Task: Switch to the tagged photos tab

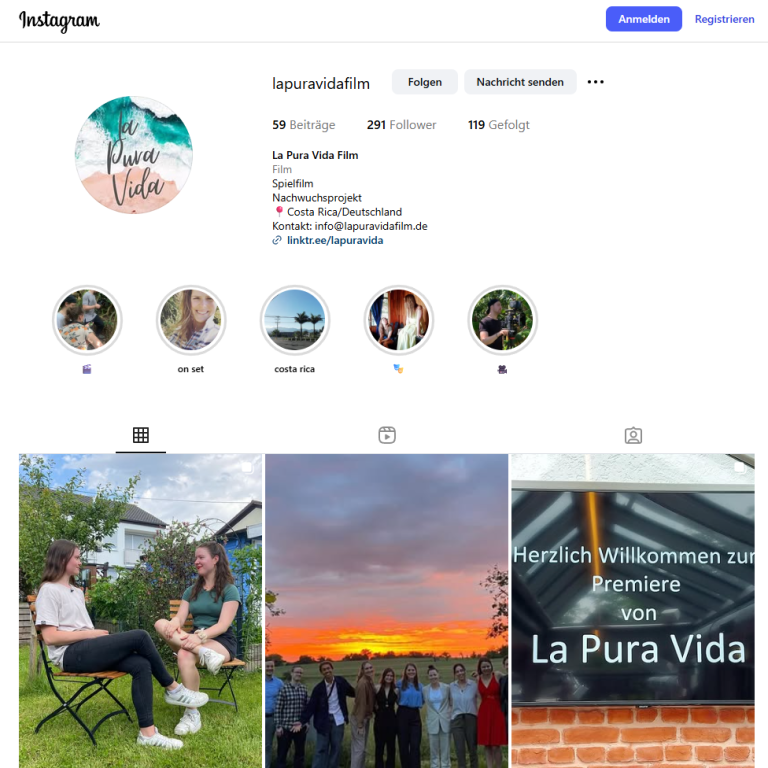Action: coord(633,435)
